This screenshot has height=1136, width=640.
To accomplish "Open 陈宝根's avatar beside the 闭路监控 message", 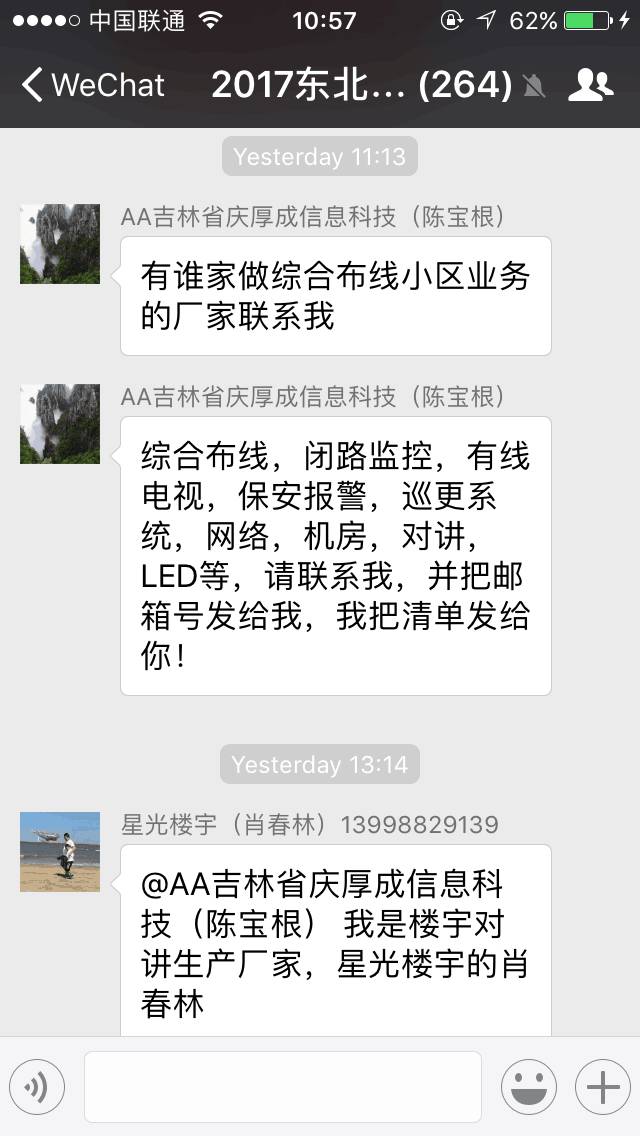I will (x=60, y=424).
